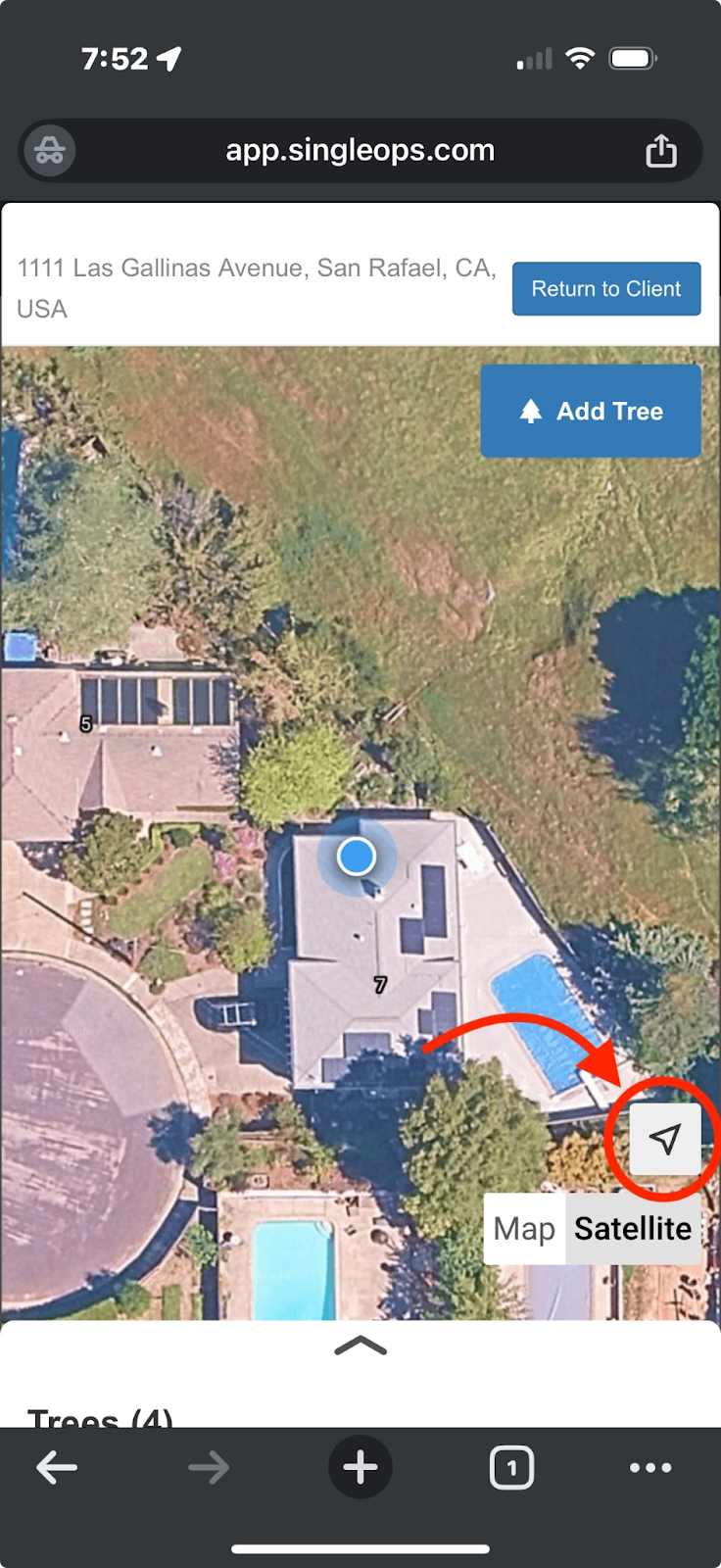Show the open tabs switcher
The image size is (721, 1568).
coord(511,1467)
